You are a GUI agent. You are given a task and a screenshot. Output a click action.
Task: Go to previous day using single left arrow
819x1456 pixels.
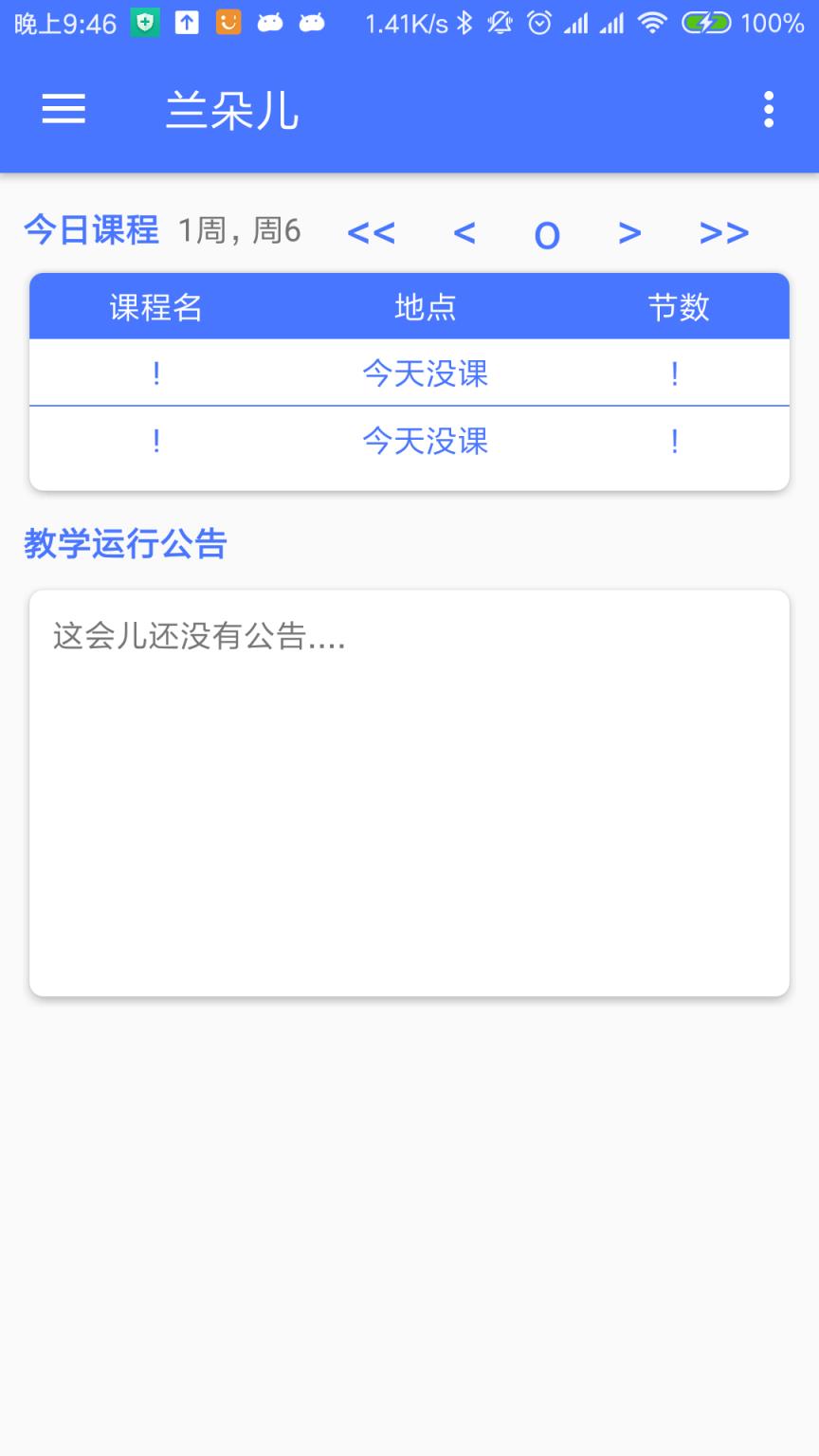coord(464,232)
